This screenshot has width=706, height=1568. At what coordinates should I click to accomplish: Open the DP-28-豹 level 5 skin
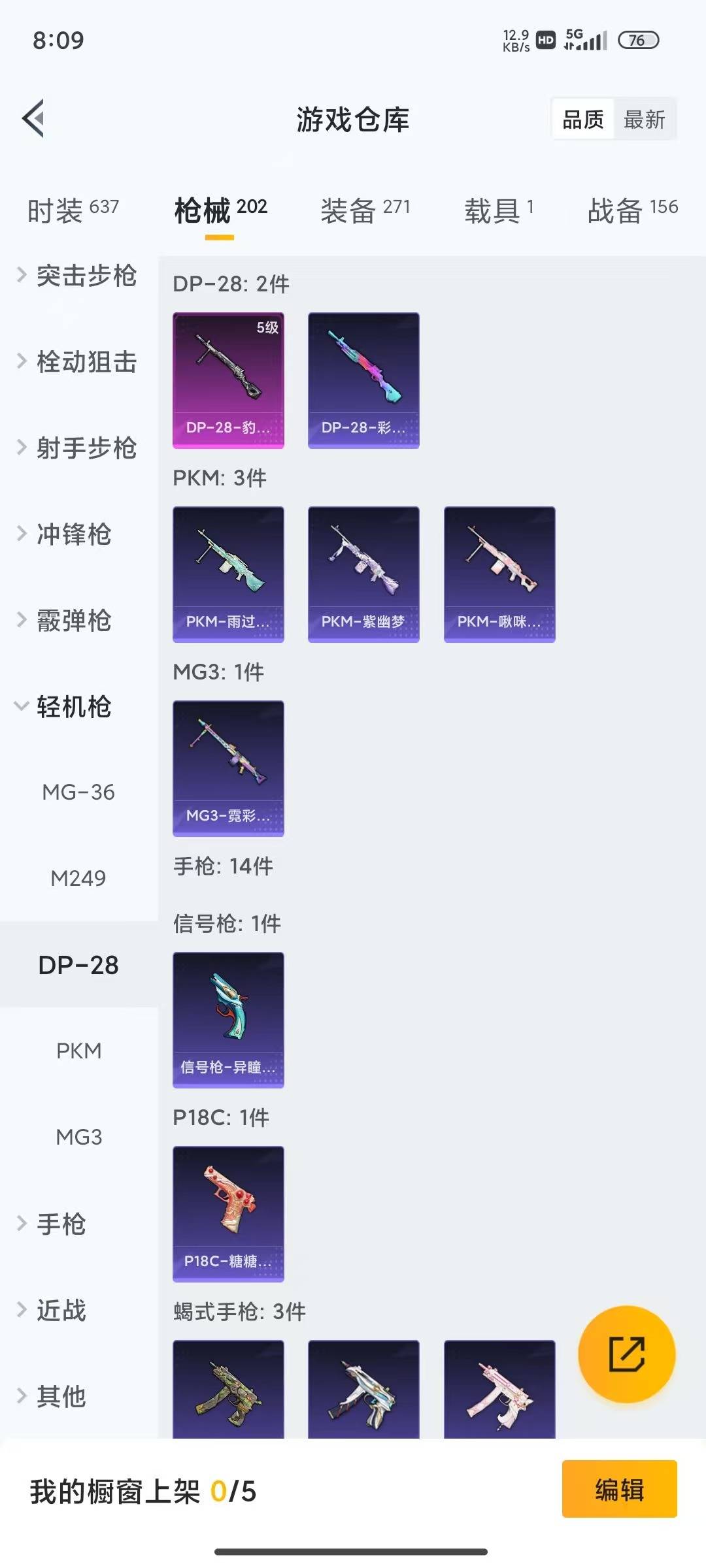pyautogui.click(x=228, y=381)
